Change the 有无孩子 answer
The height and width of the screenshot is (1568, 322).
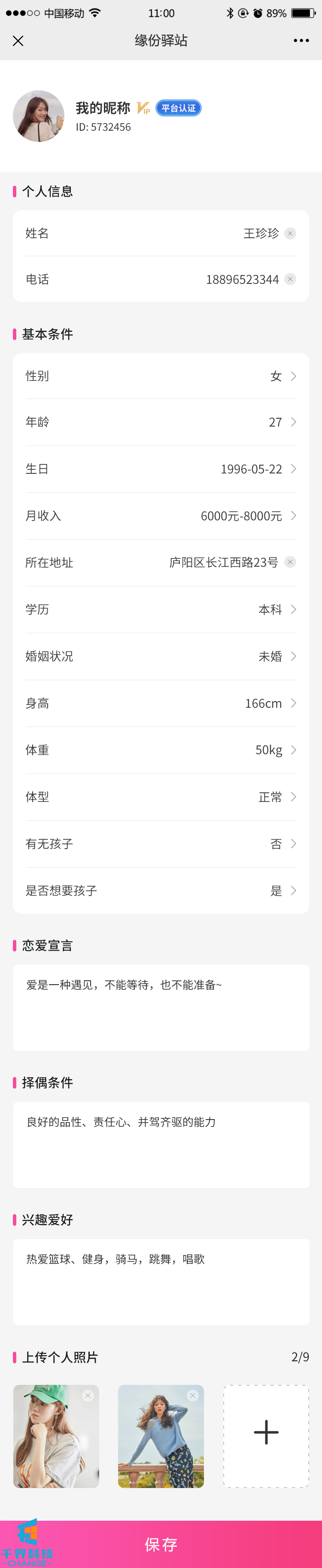click(161, 844)
